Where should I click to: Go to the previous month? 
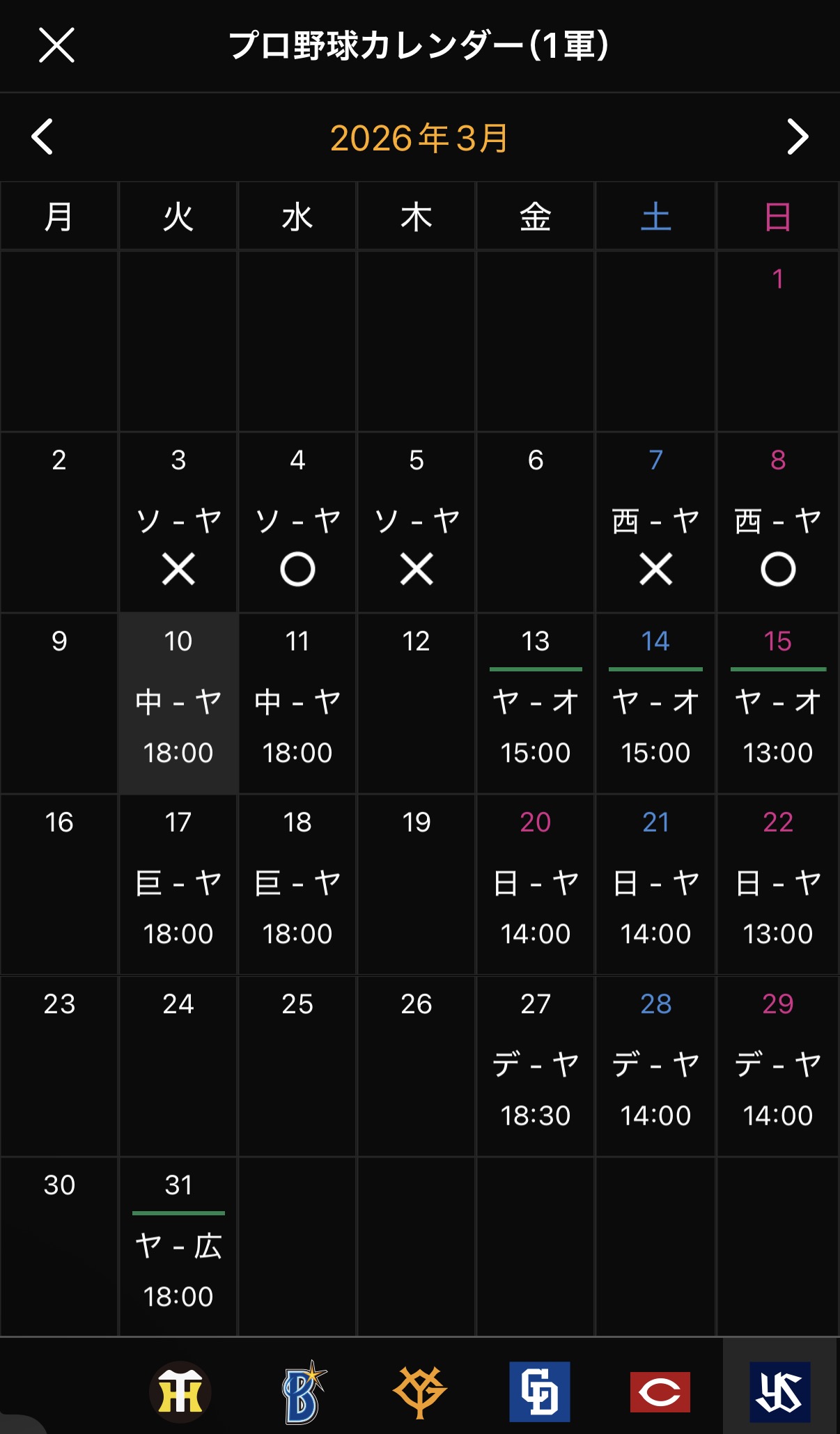tap(43, 137)
